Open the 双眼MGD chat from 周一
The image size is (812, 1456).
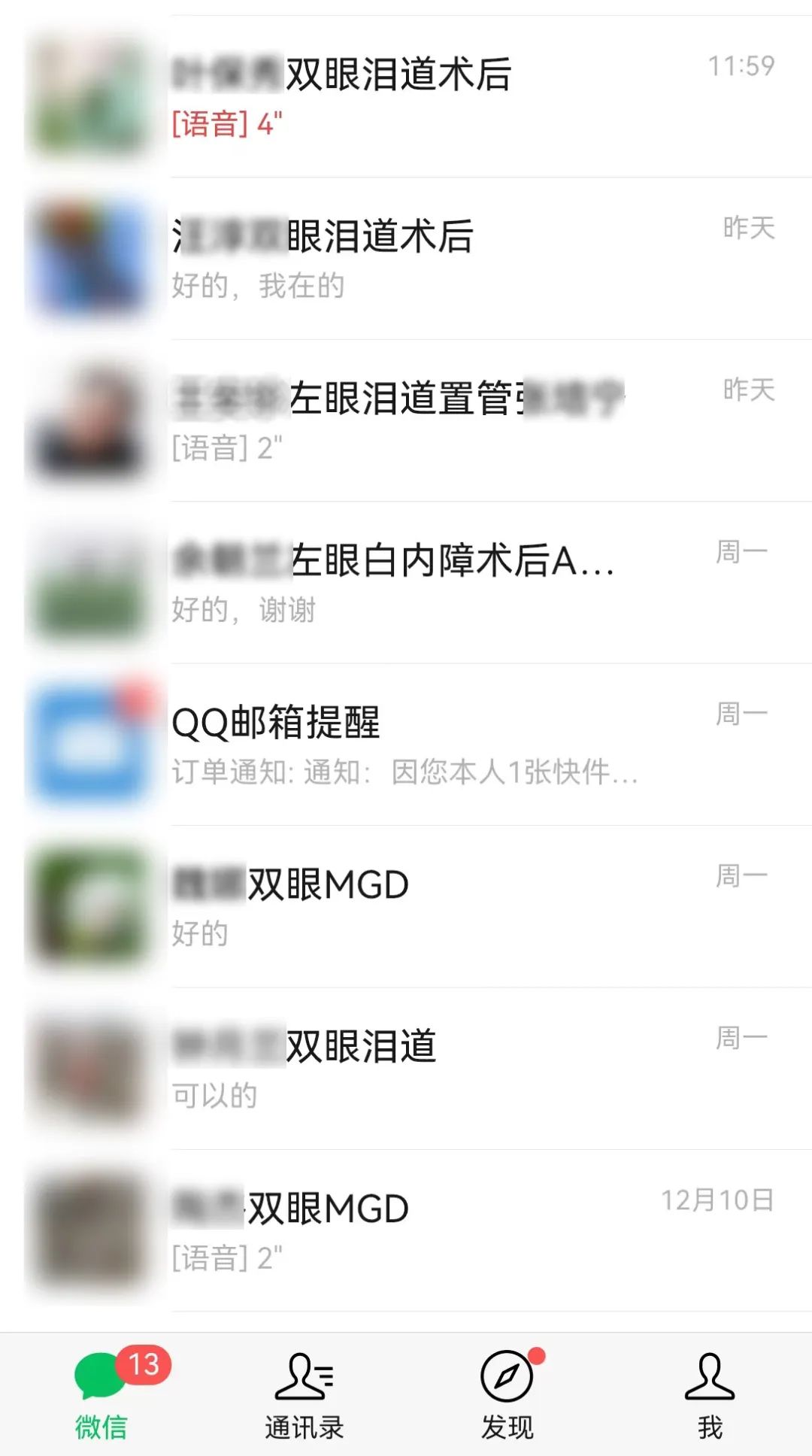pos(406,907)
